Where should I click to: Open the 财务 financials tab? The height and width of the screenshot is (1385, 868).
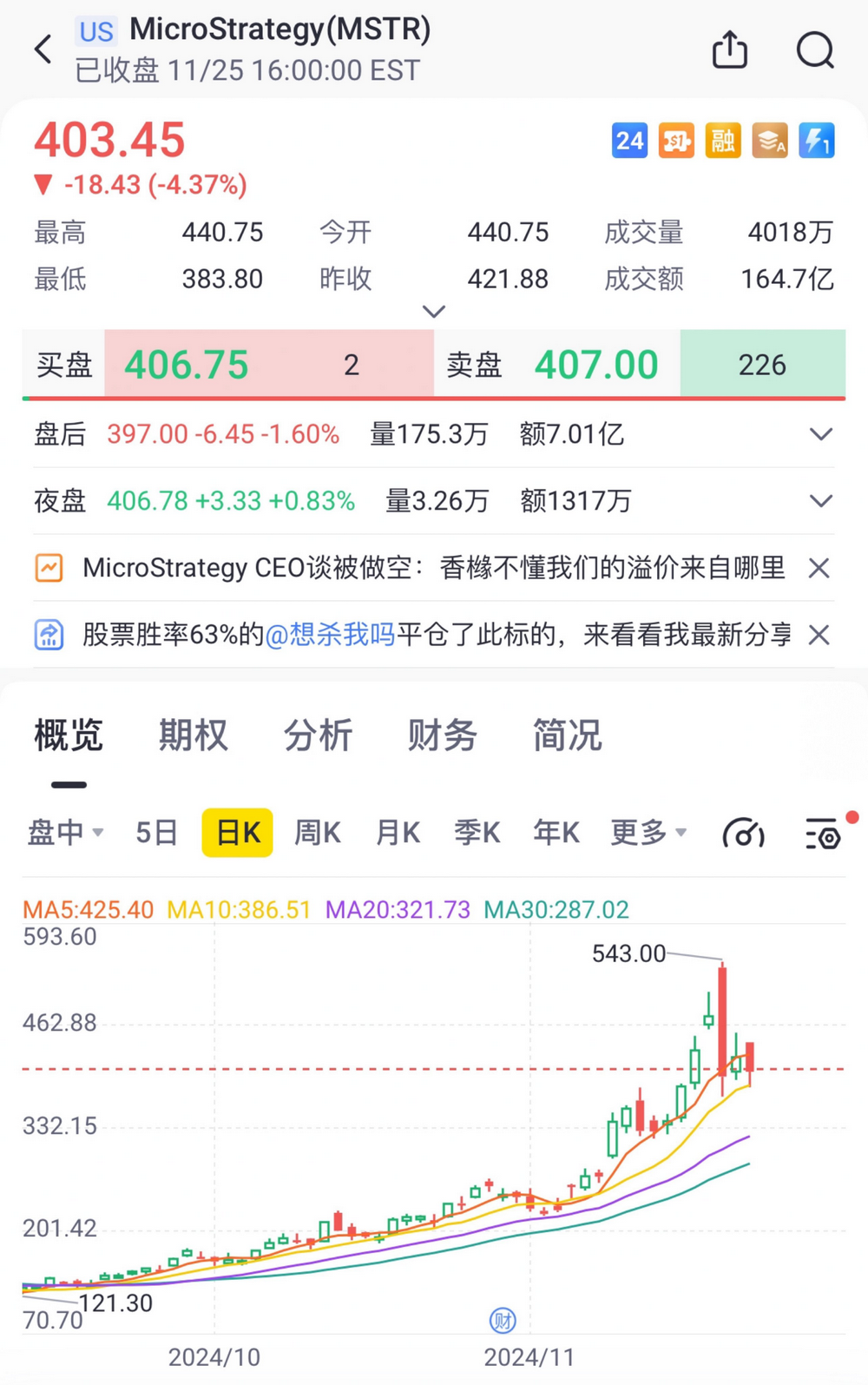(x=441, y=735)
